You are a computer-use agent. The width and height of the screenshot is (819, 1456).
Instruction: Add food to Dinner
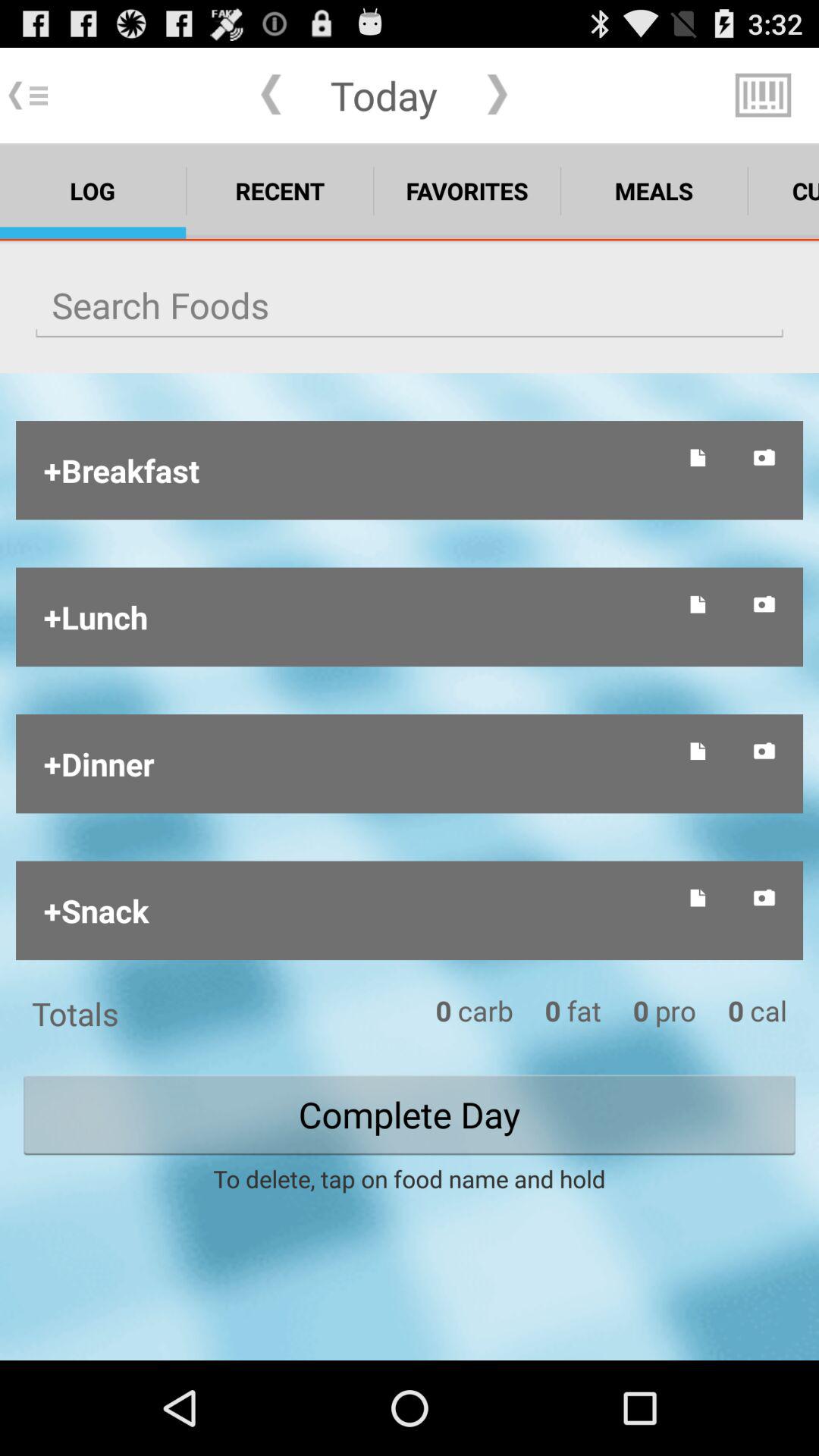pyautogui.click(x=99, y=764)
